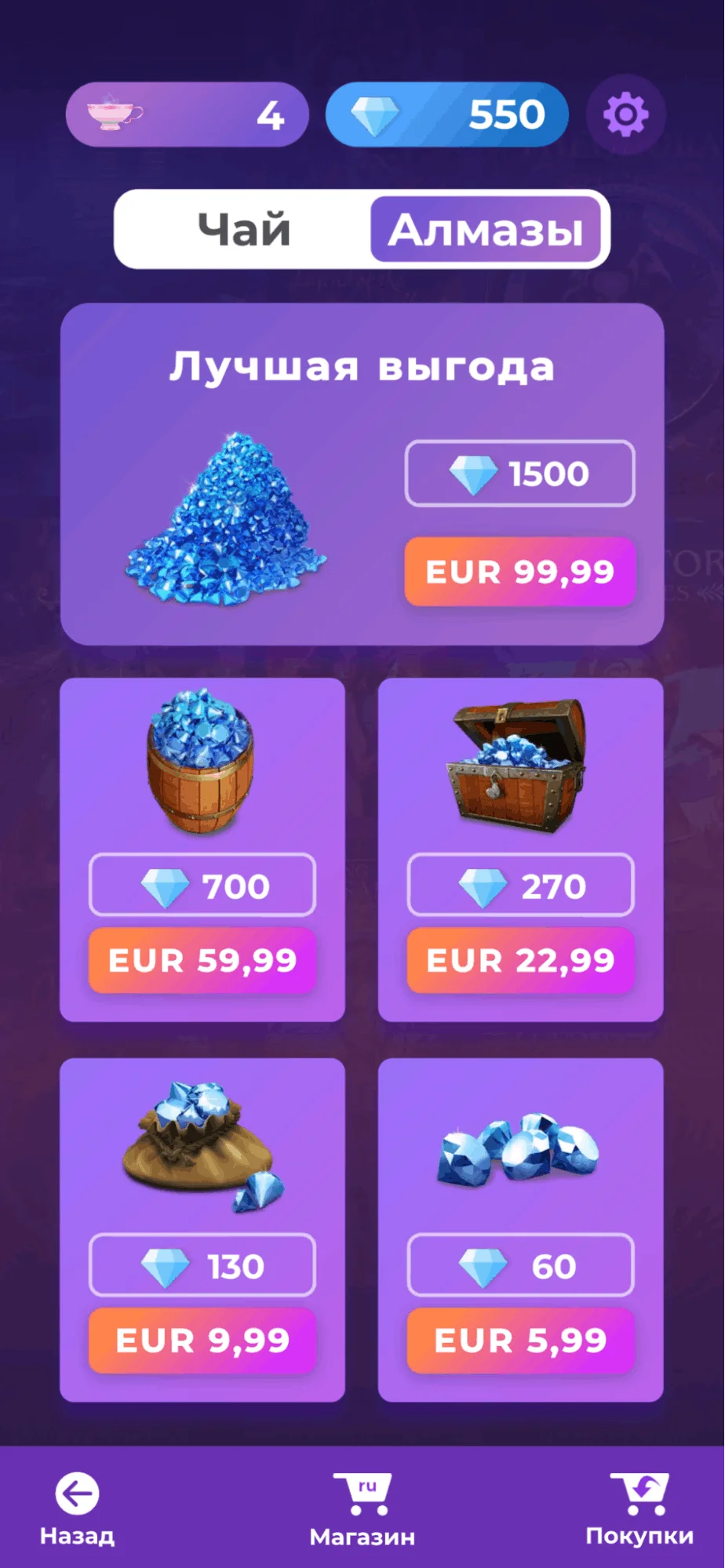
Task: Purchase the EUR 59,99 diamond barrel
Action: coord(202,960)
